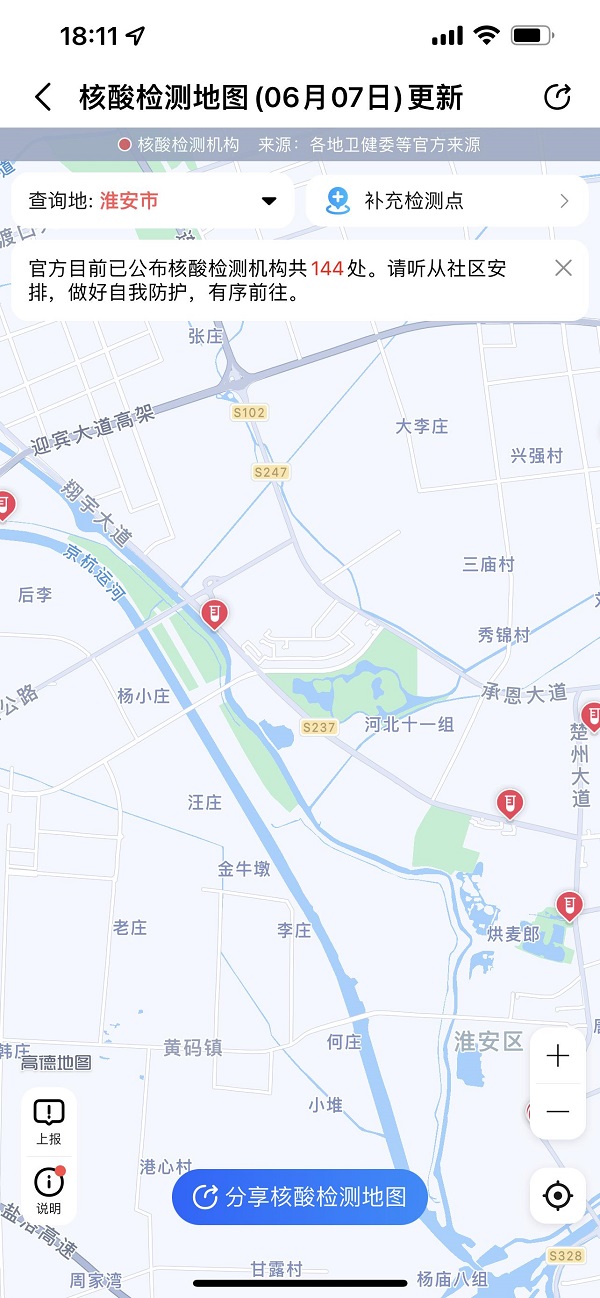Refresh the nucleic acid test map
The image size is (600, 1298).
click(557, 97)
